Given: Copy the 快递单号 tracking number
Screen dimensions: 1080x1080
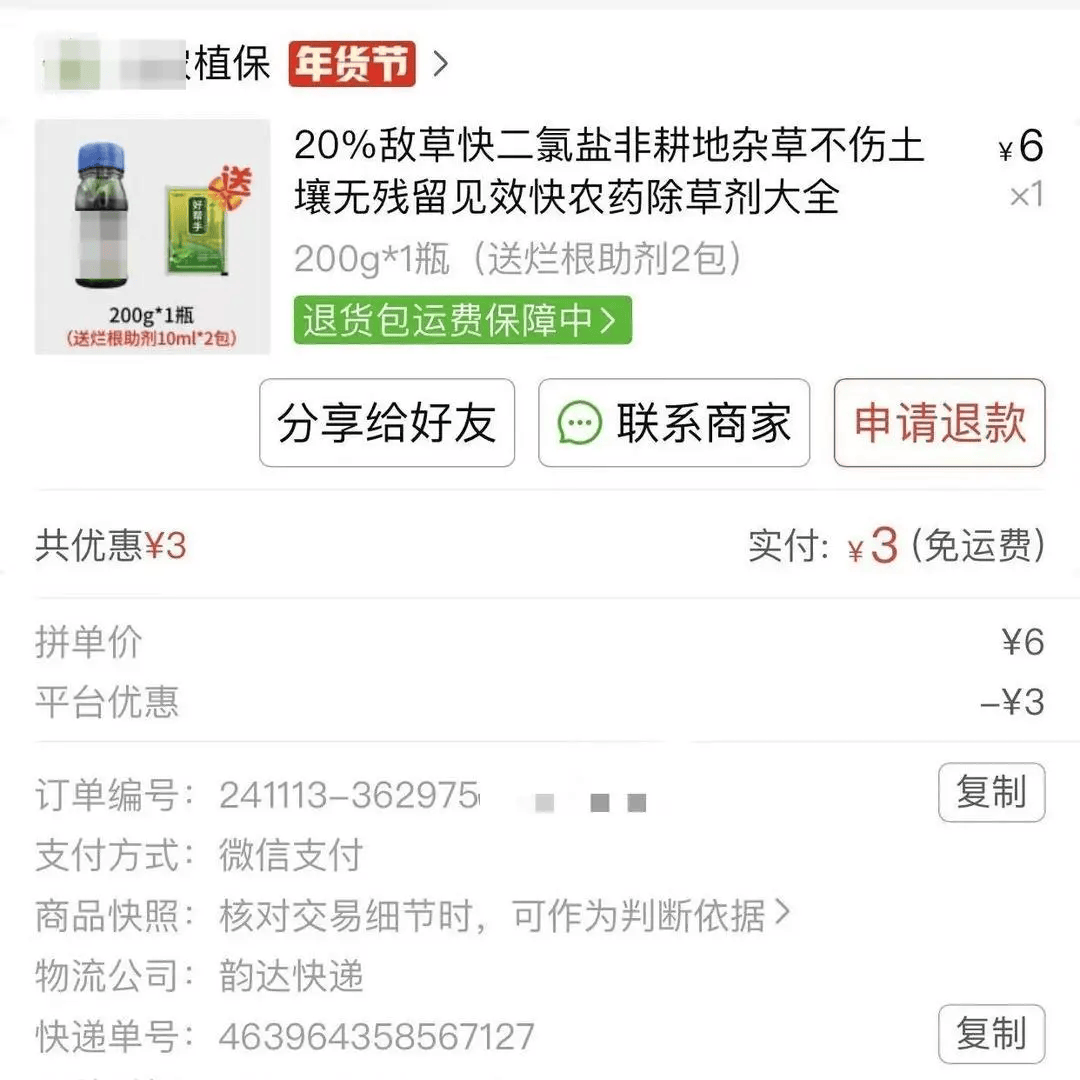Looking at the screenshot, I should click(x=991, y=1034).
